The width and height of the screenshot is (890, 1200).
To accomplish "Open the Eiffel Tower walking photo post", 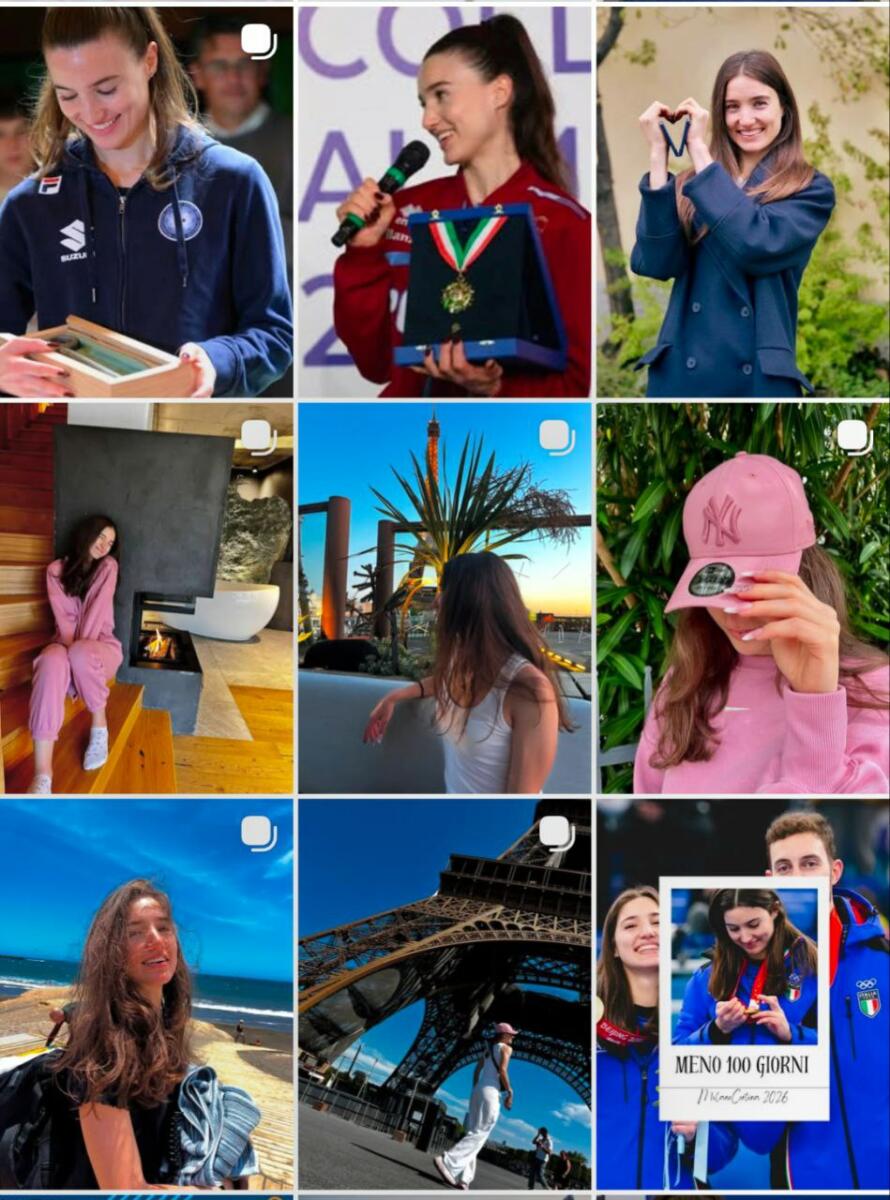I will coord(444,994).
